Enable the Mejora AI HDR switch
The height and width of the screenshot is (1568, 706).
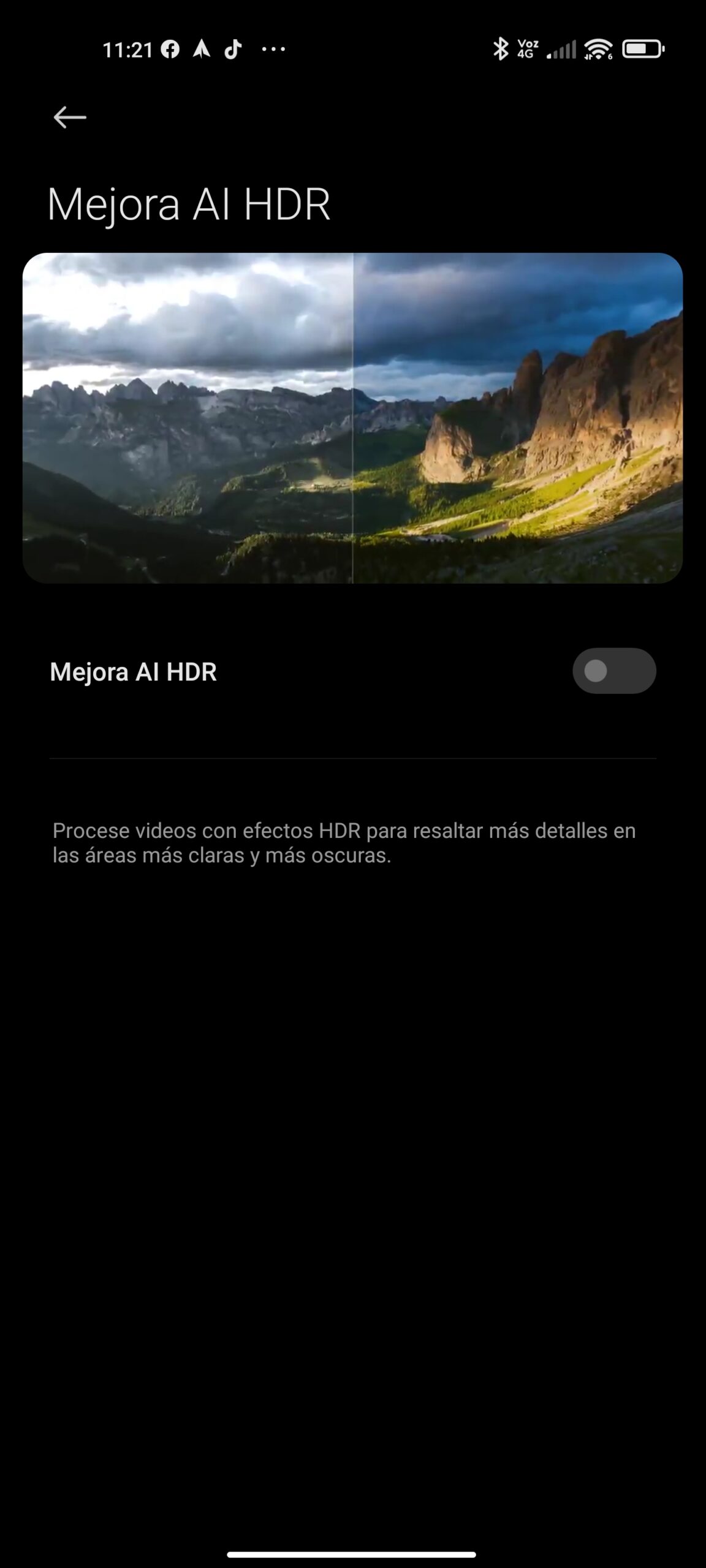pos(613,671)
